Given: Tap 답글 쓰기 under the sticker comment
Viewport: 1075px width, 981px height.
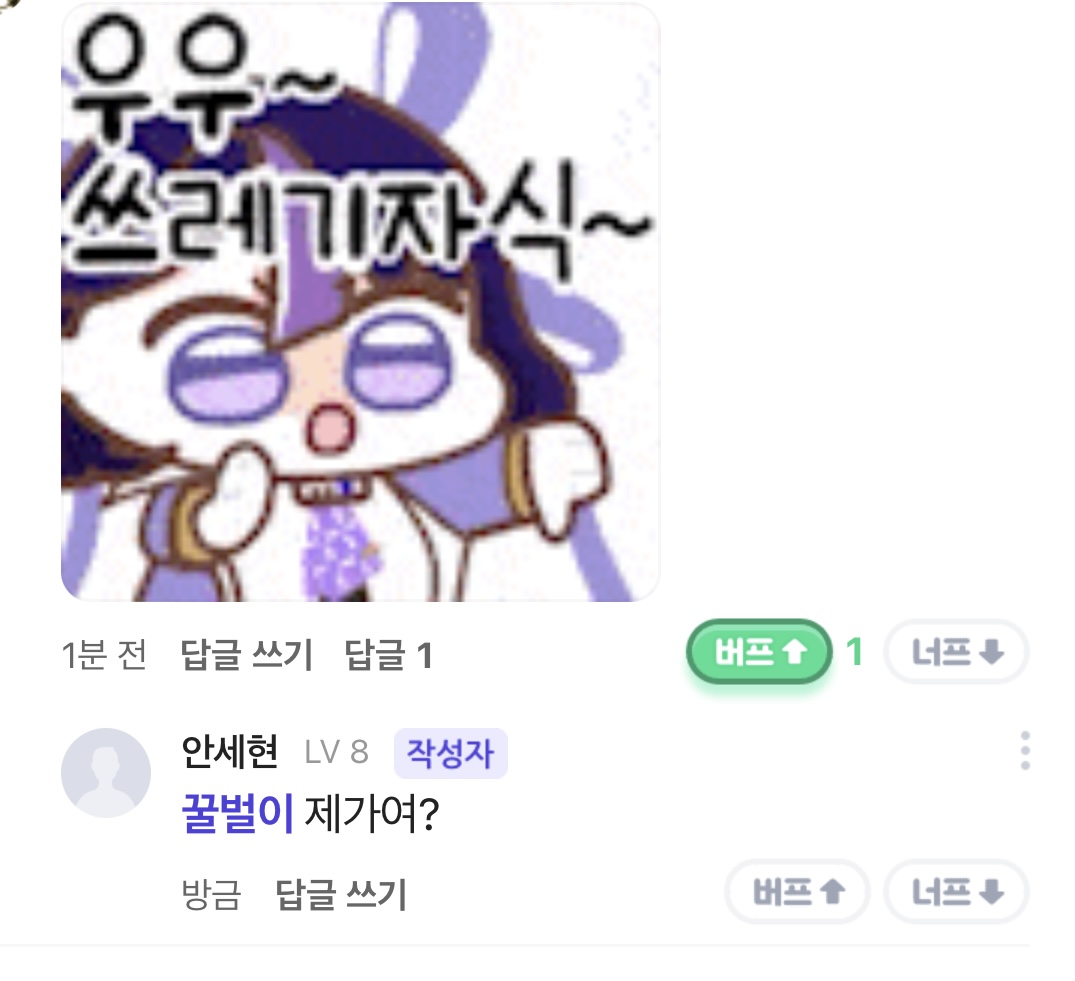Looking at the screenshot, I should pyautogui.click(x=246, y=656).
